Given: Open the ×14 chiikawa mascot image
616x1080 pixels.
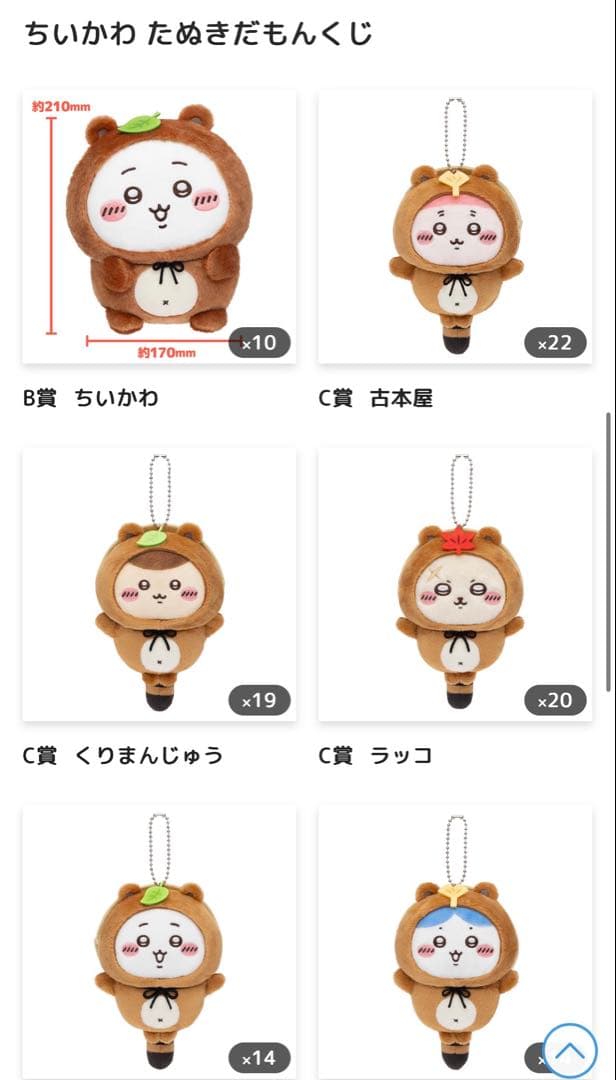Looking at the screenshot, I should tap(159, 940).
